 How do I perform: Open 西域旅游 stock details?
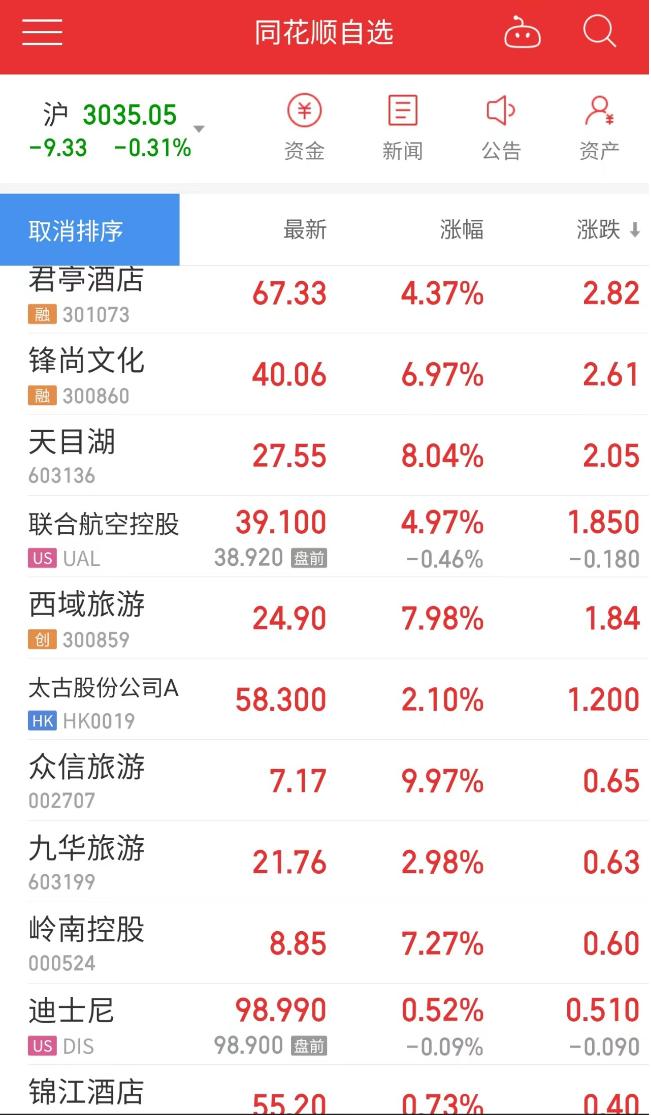point(325,618)
